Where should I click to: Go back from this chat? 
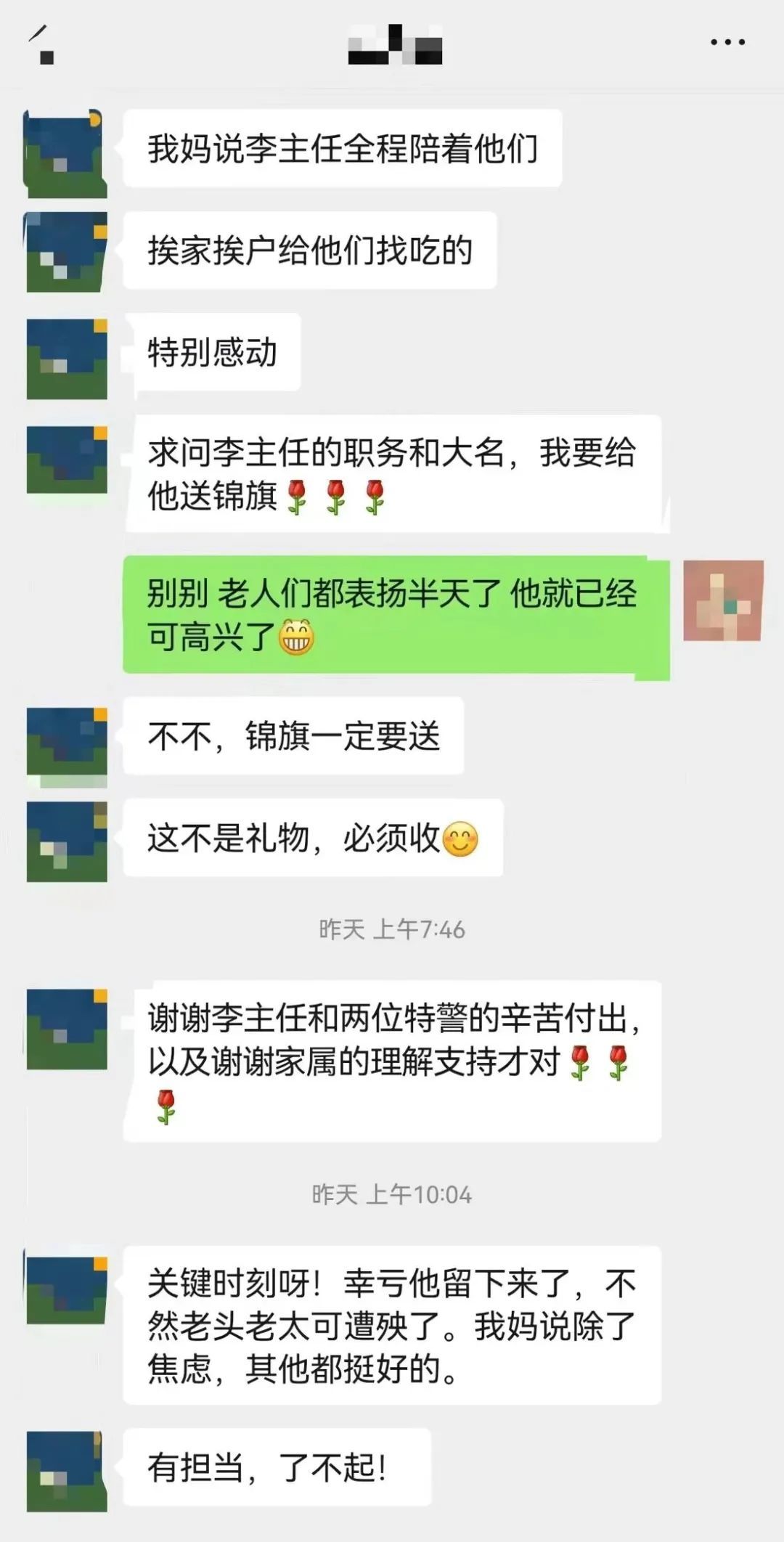[41, 44]
